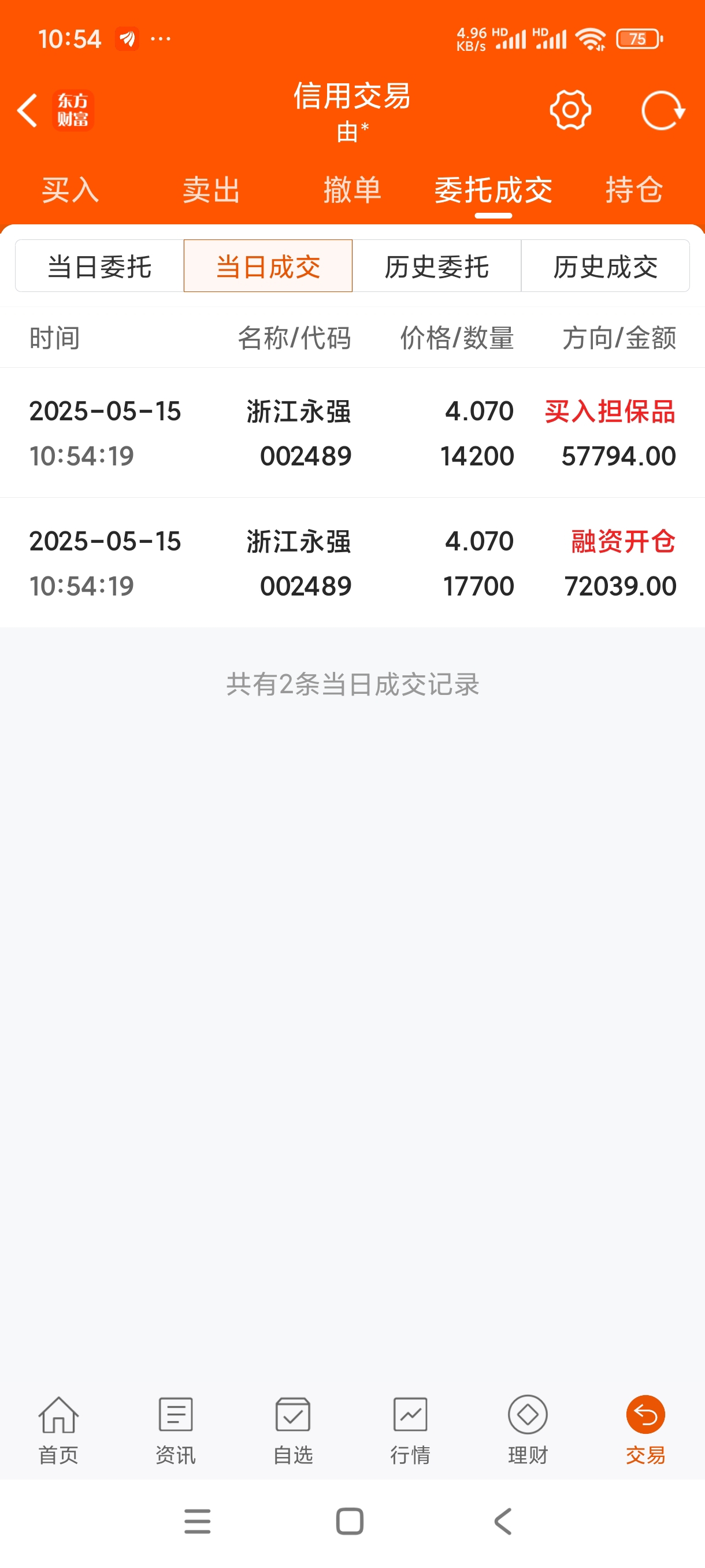Viewport: 705px width, 1568px height.
Task: Select the 当日成交 segment
Action: point(268,266)
